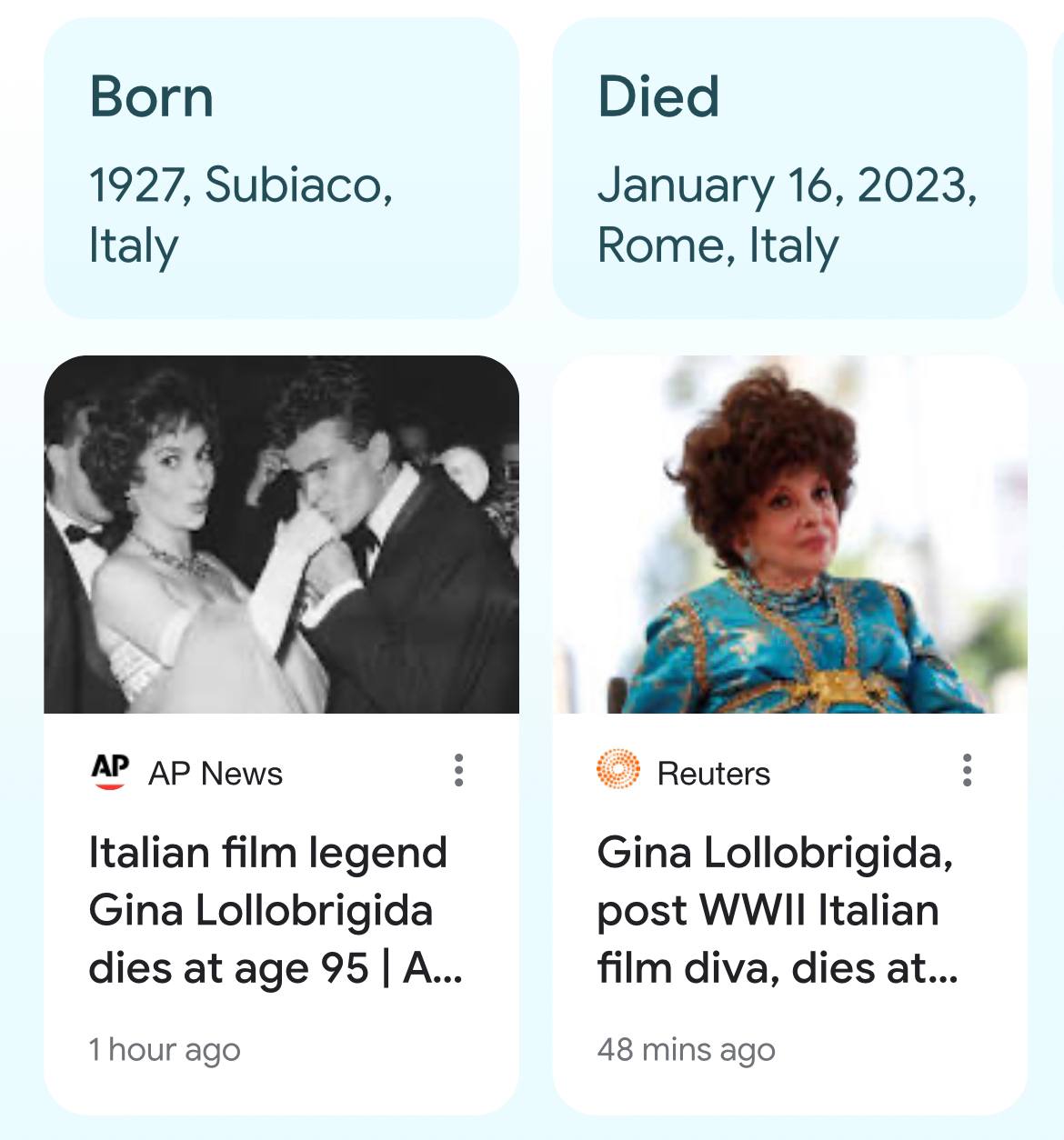Open the AP News article card
The width and height of the screenshot is (1064, 1140).
click(273, 909)
